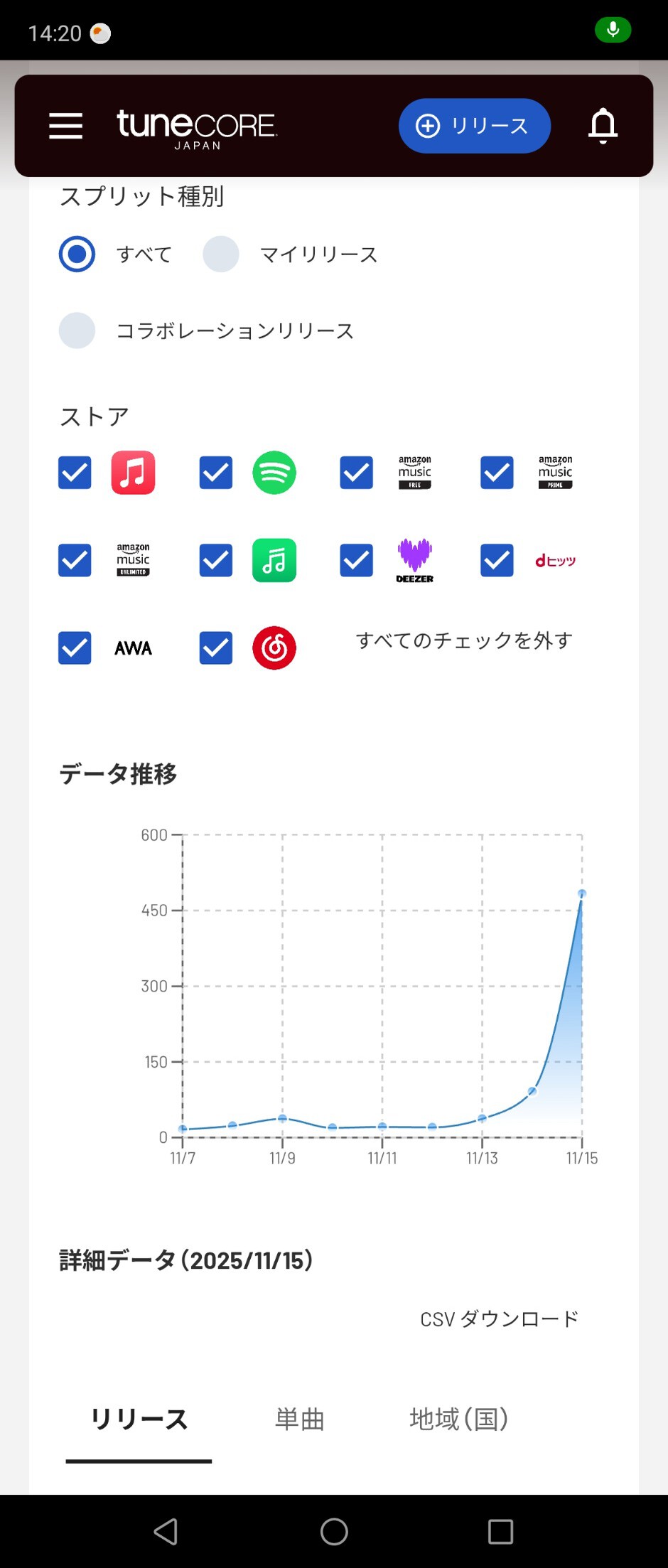Switch to the 地域(国) tab
Image resolution: width=668 pixels, height=1568 pixels.
(x=459, y=1419)
